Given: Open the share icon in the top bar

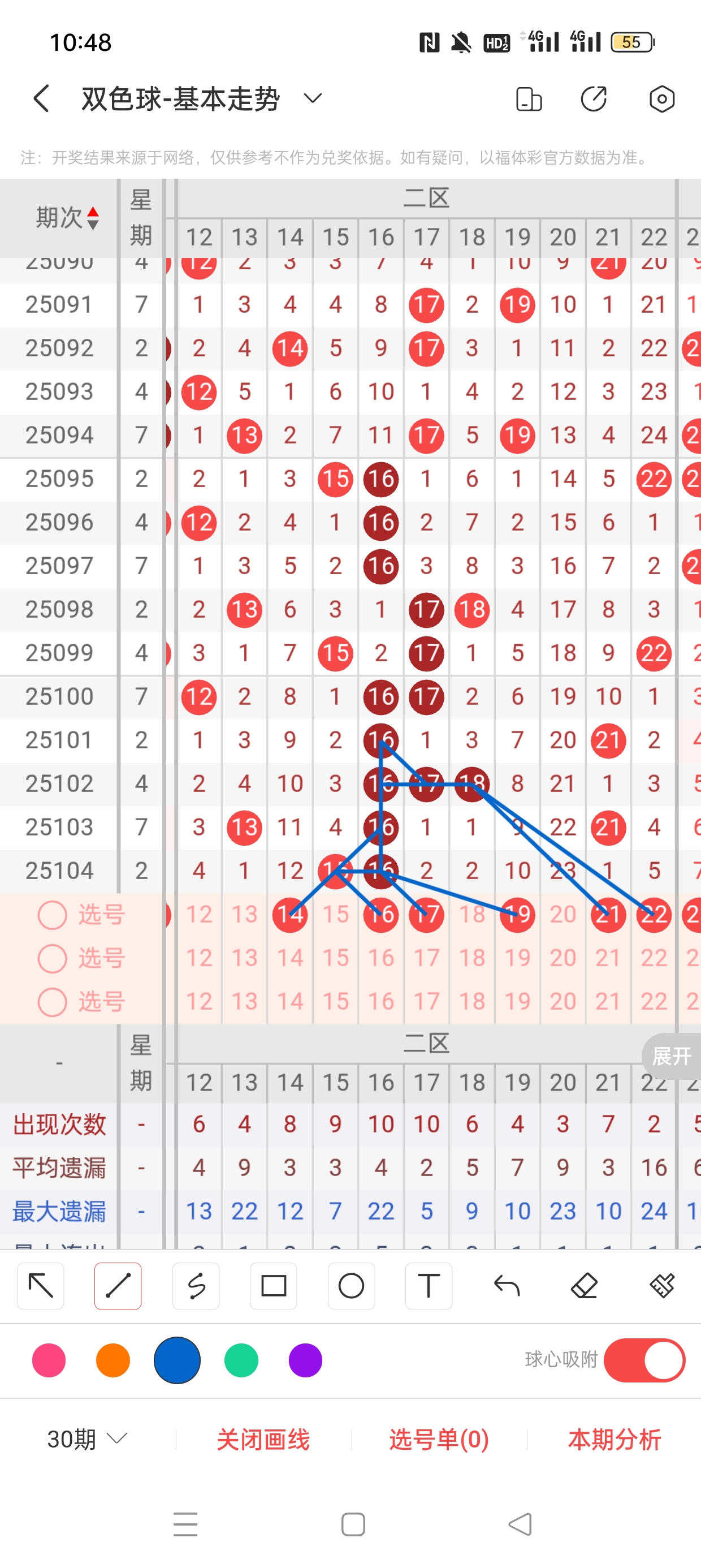Looking at the screenshot, I should (x=593, y=98).
